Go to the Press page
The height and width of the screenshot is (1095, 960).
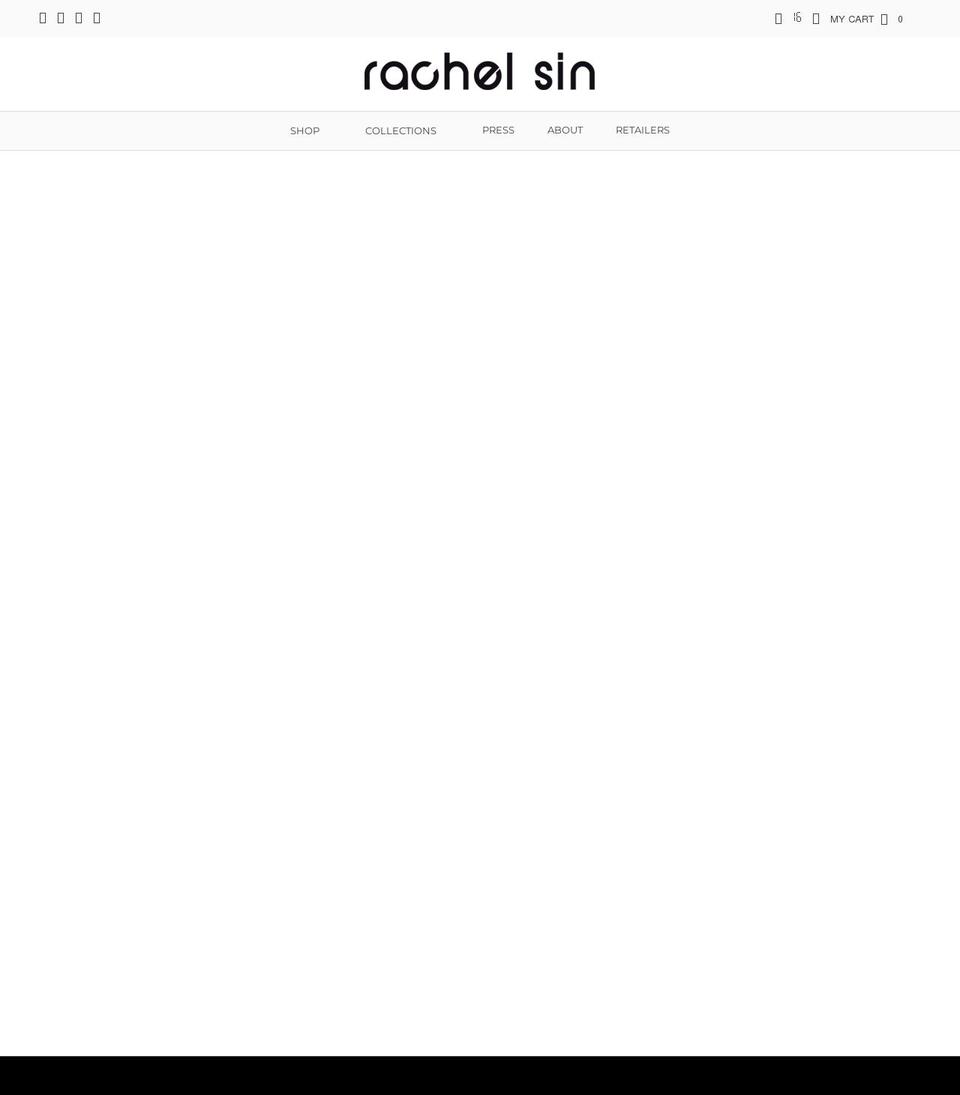tap(498, 130)
